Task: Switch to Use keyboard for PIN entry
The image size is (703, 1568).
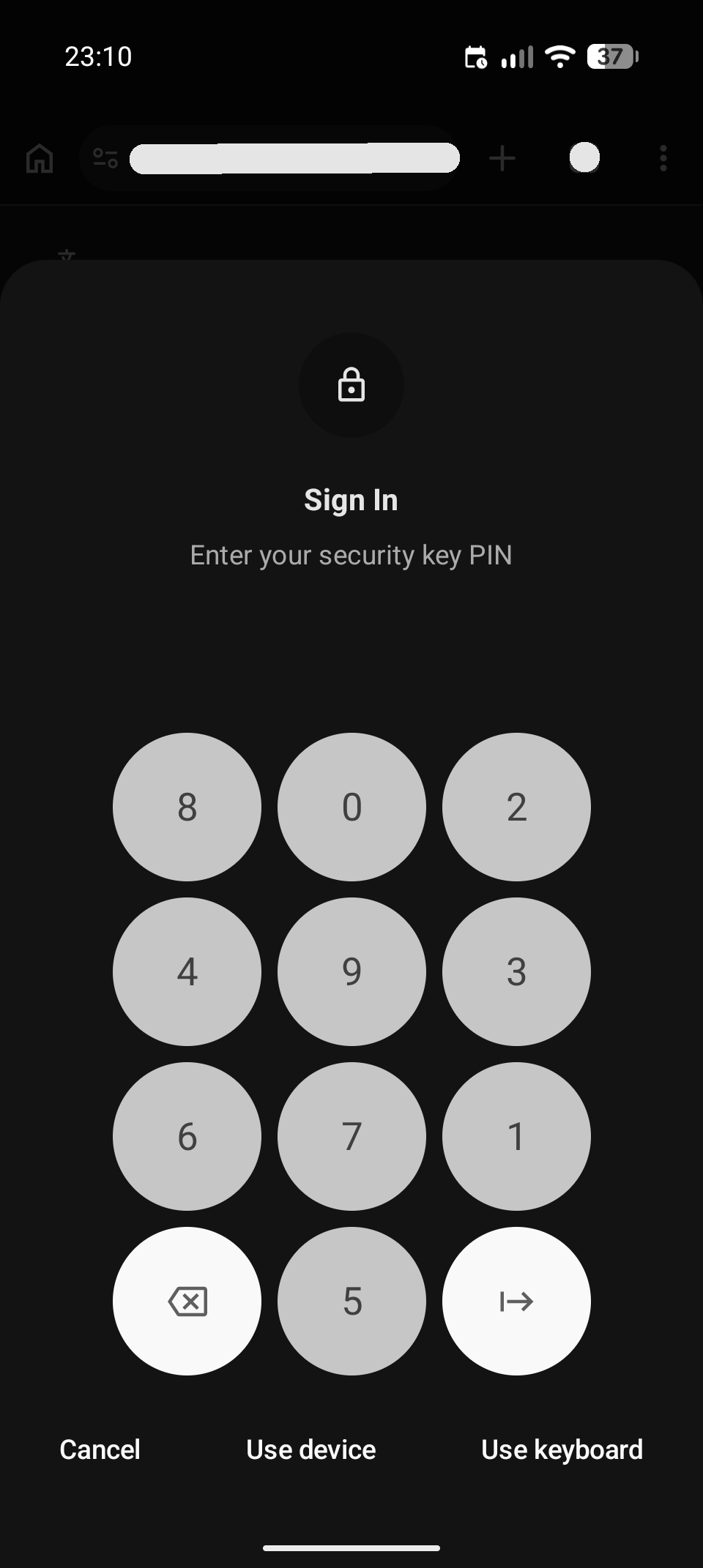Action: coord(562,1449)
